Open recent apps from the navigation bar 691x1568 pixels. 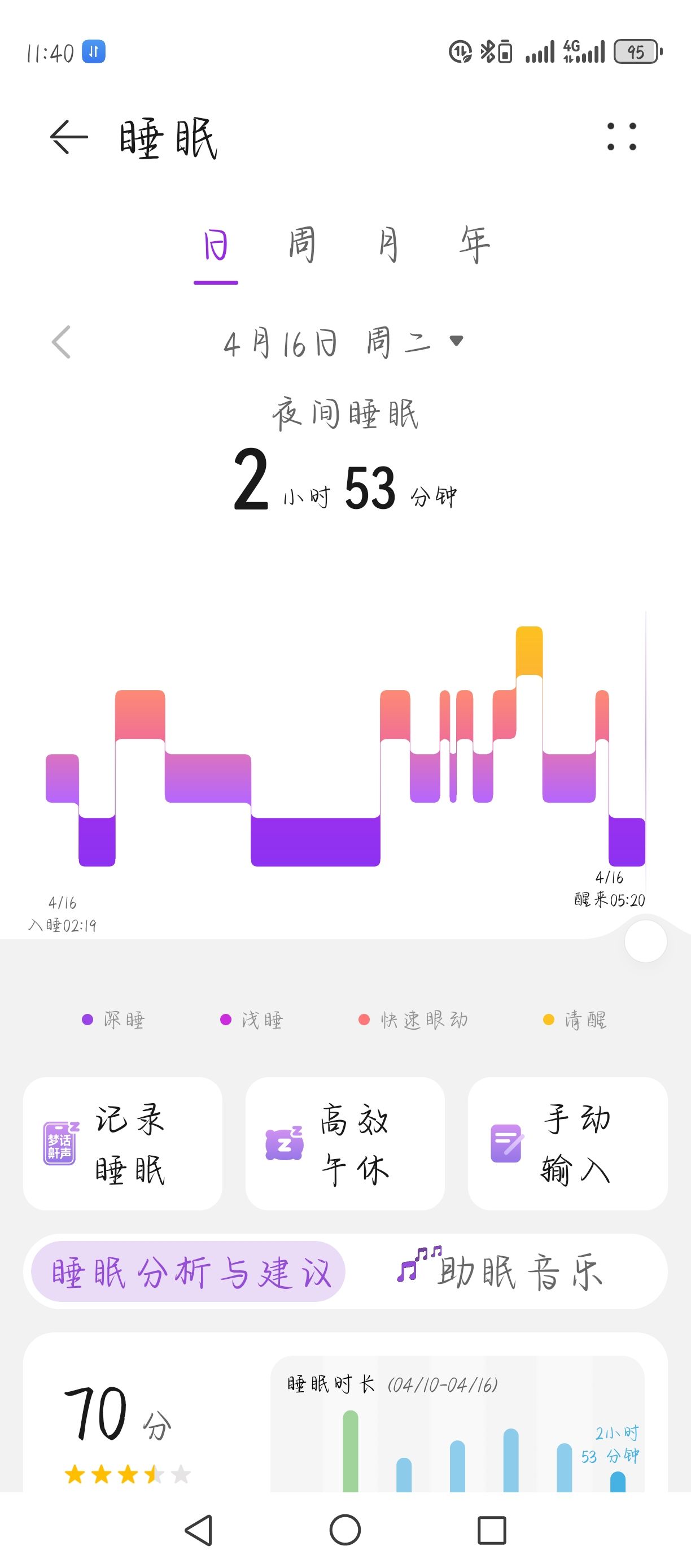click(x=492, y=1530)
